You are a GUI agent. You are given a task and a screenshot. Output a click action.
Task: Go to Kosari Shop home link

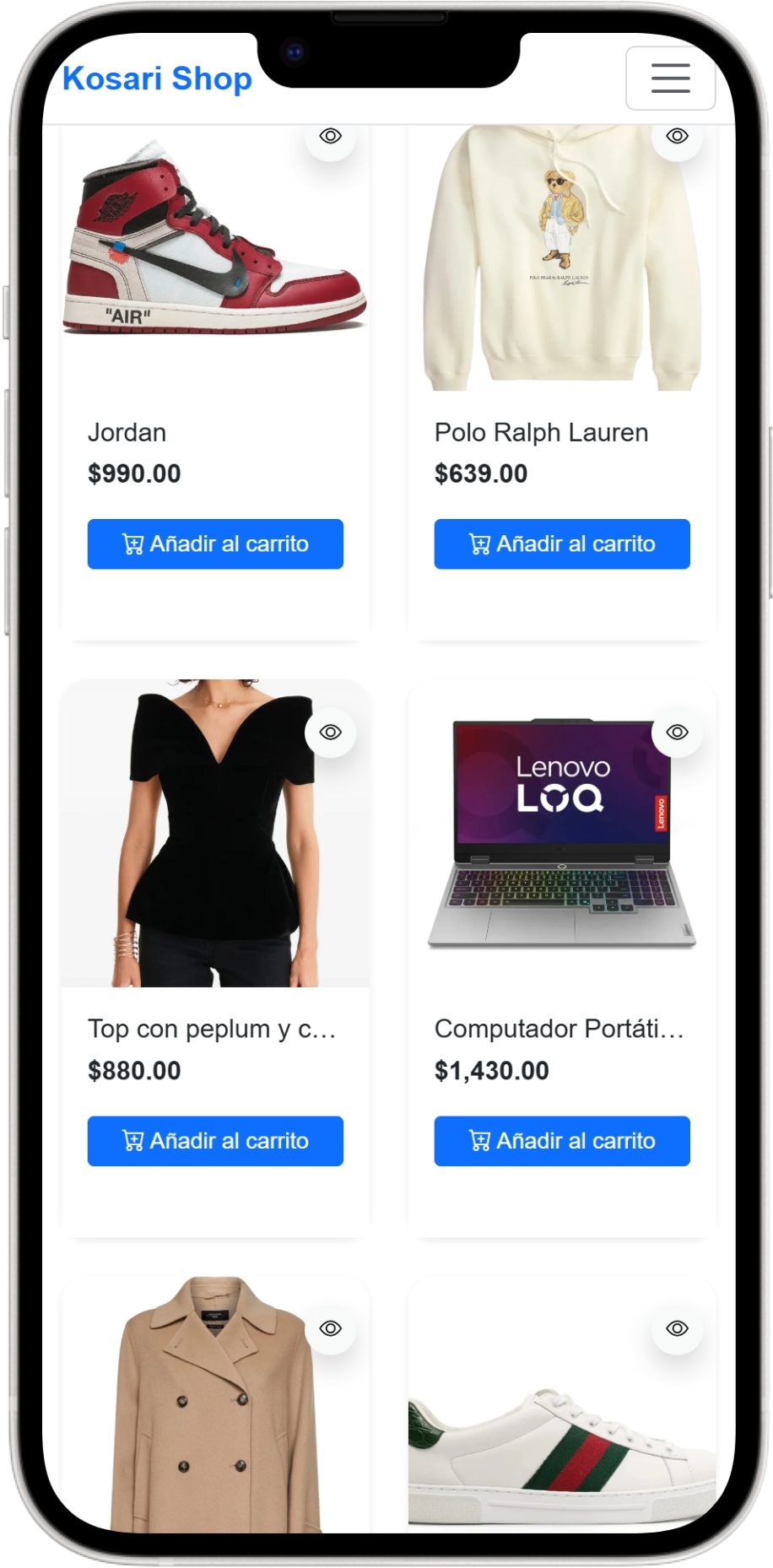pyautogui.click(x=157, y=78)
